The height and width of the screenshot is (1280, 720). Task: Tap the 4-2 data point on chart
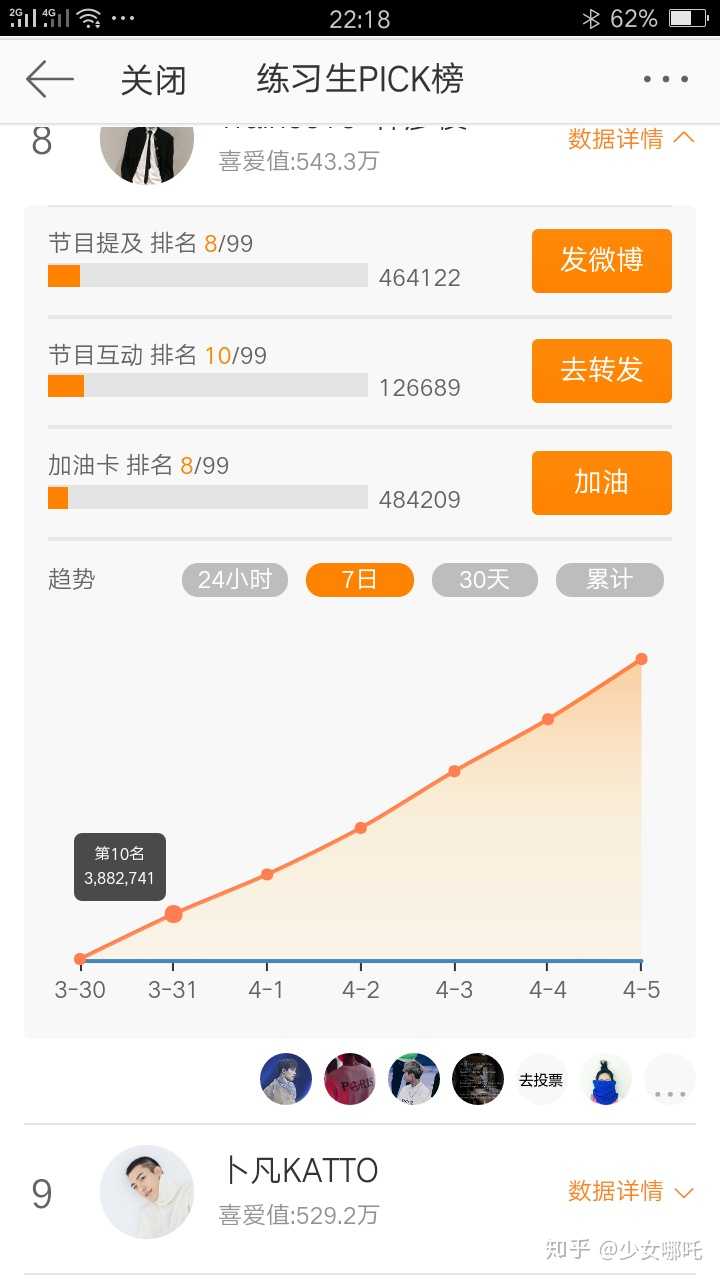pos(360,828)
